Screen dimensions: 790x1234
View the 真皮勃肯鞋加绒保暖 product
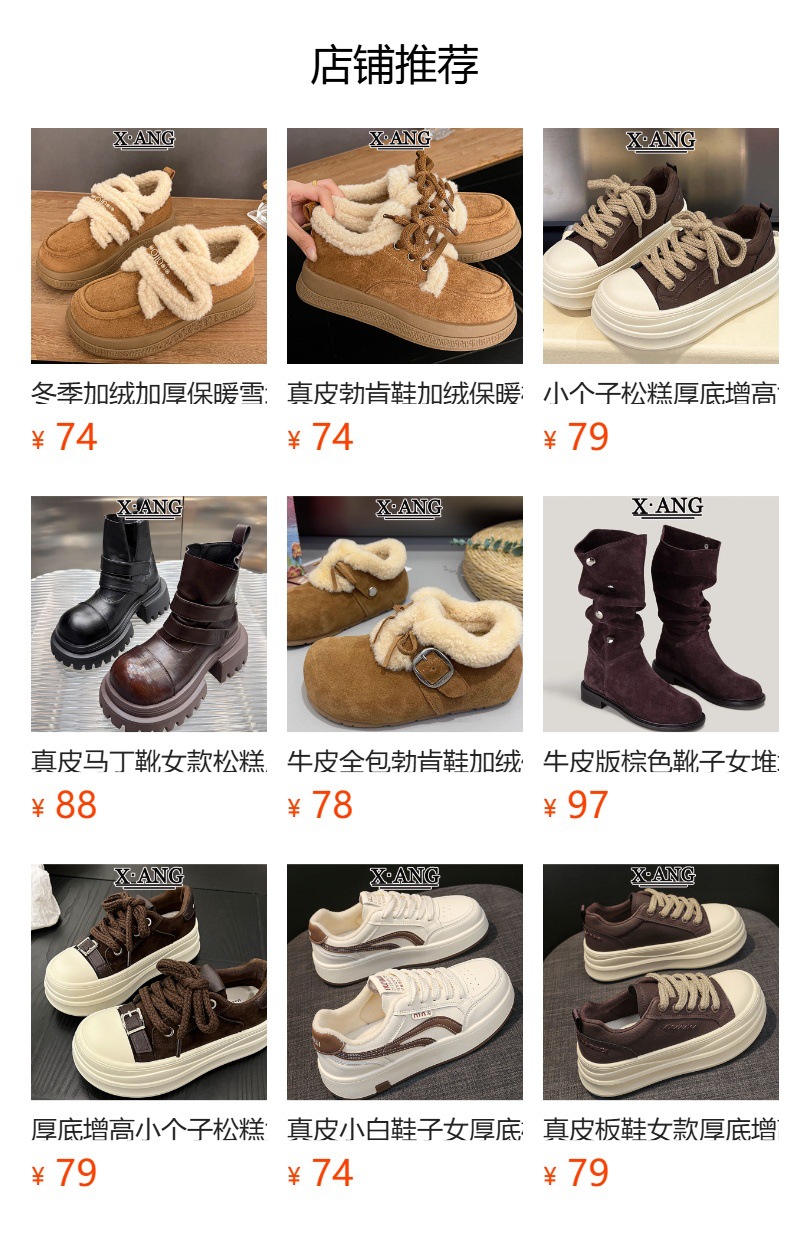tap(405, 246)
